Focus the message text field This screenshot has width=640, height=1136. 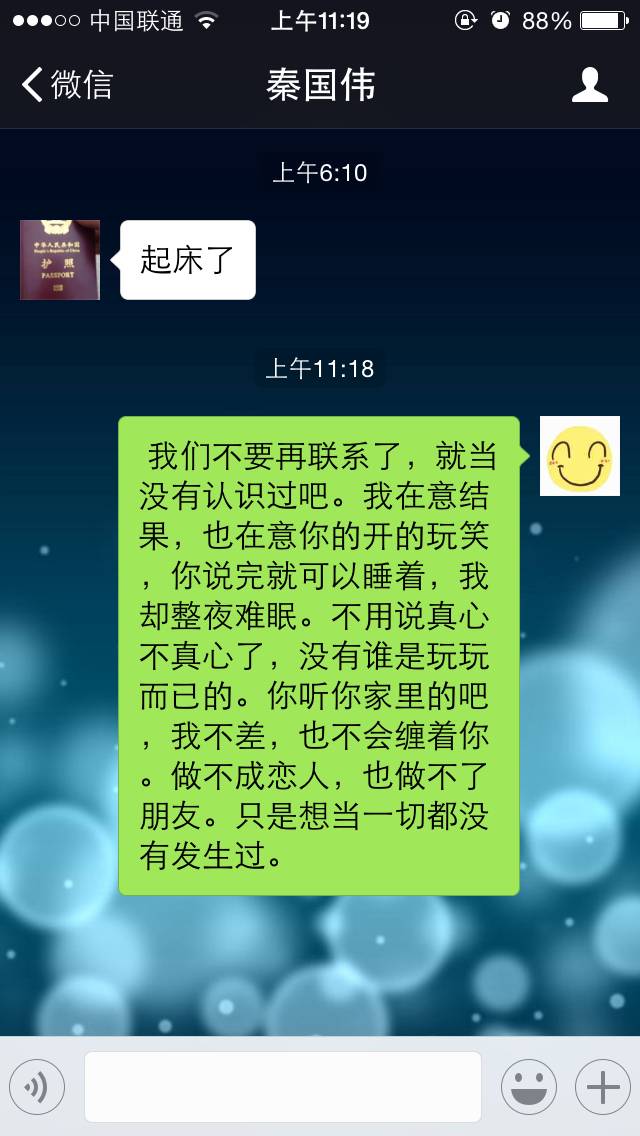pos(282,1087)
